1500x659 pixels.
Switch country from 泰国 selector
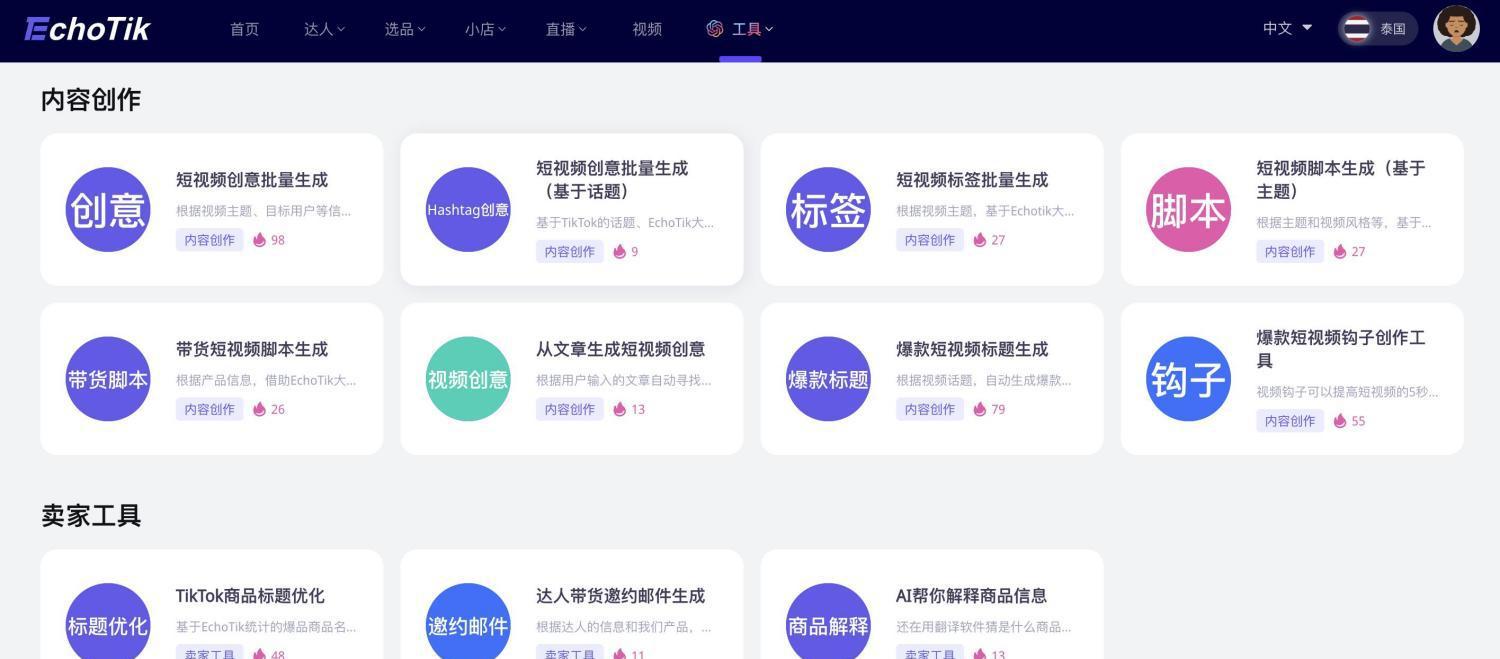click(x=1378, y=29)
